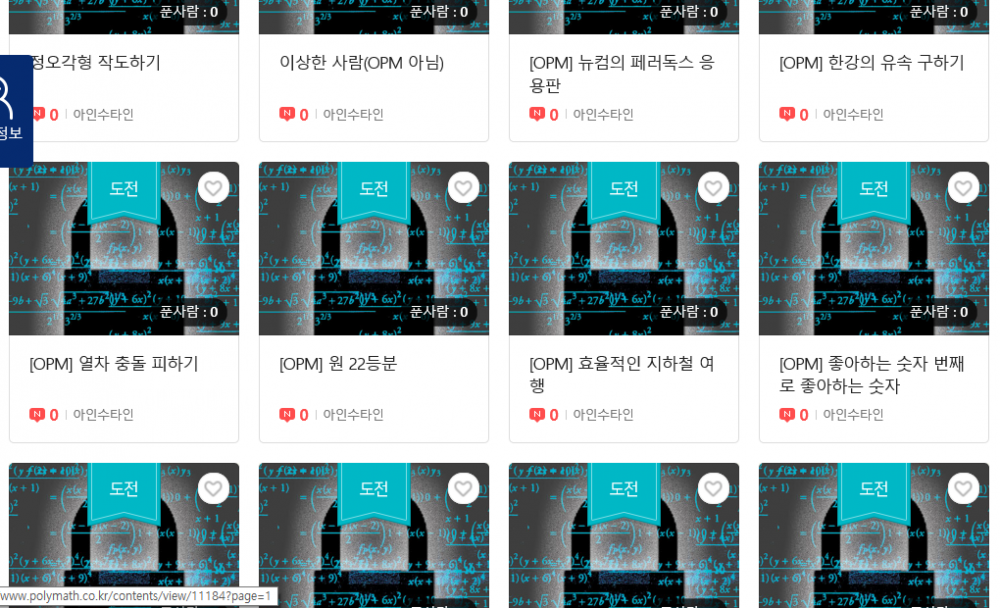
Task: Open the profile info side tab
Action: point(12,110)
